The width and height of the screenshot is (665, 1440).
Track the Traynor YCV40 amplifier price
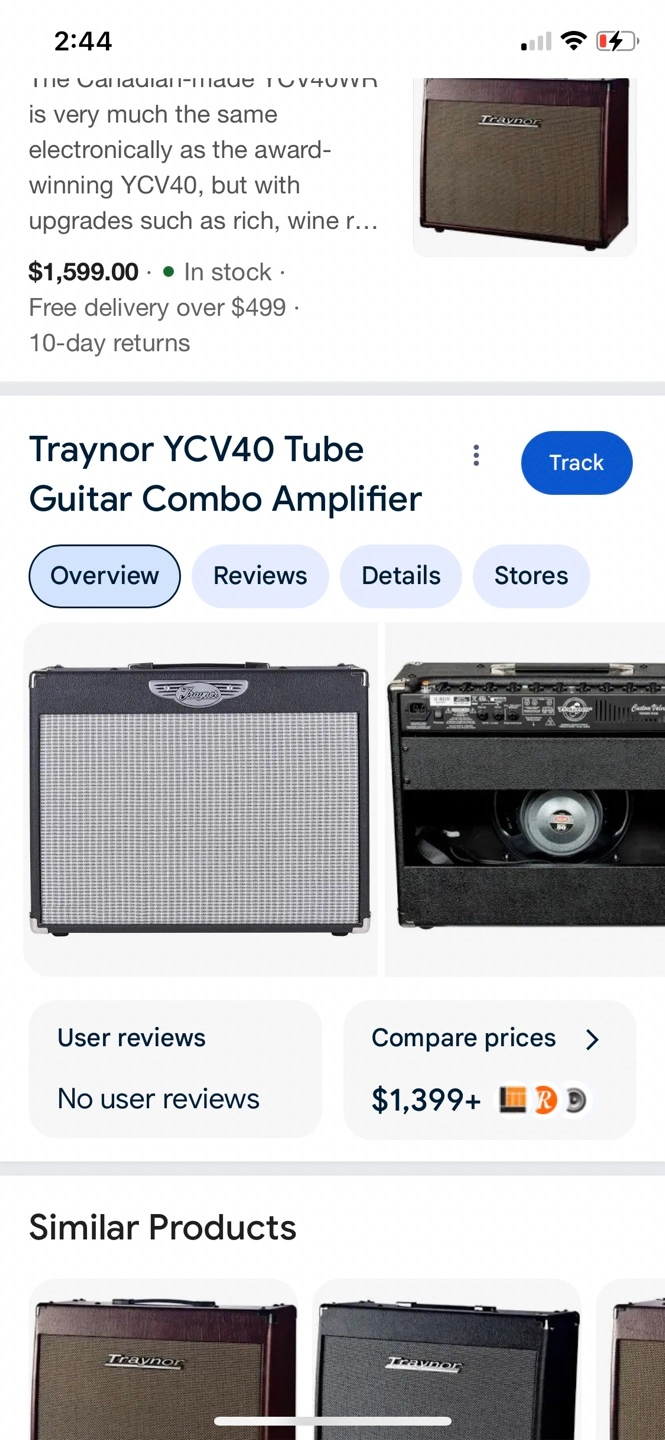point(576,463)
